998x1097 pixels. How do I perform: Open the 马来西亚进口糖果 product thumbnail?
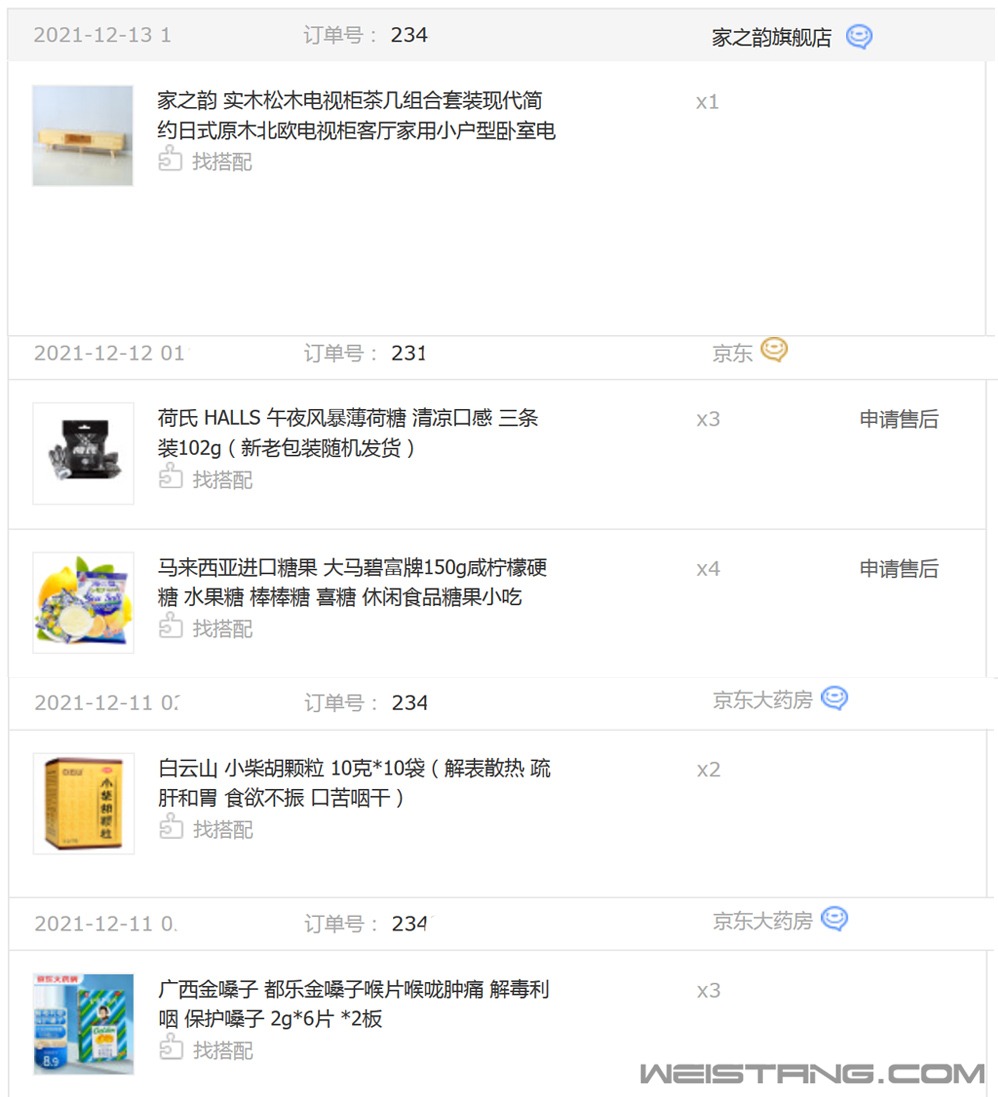click(83, 603)
